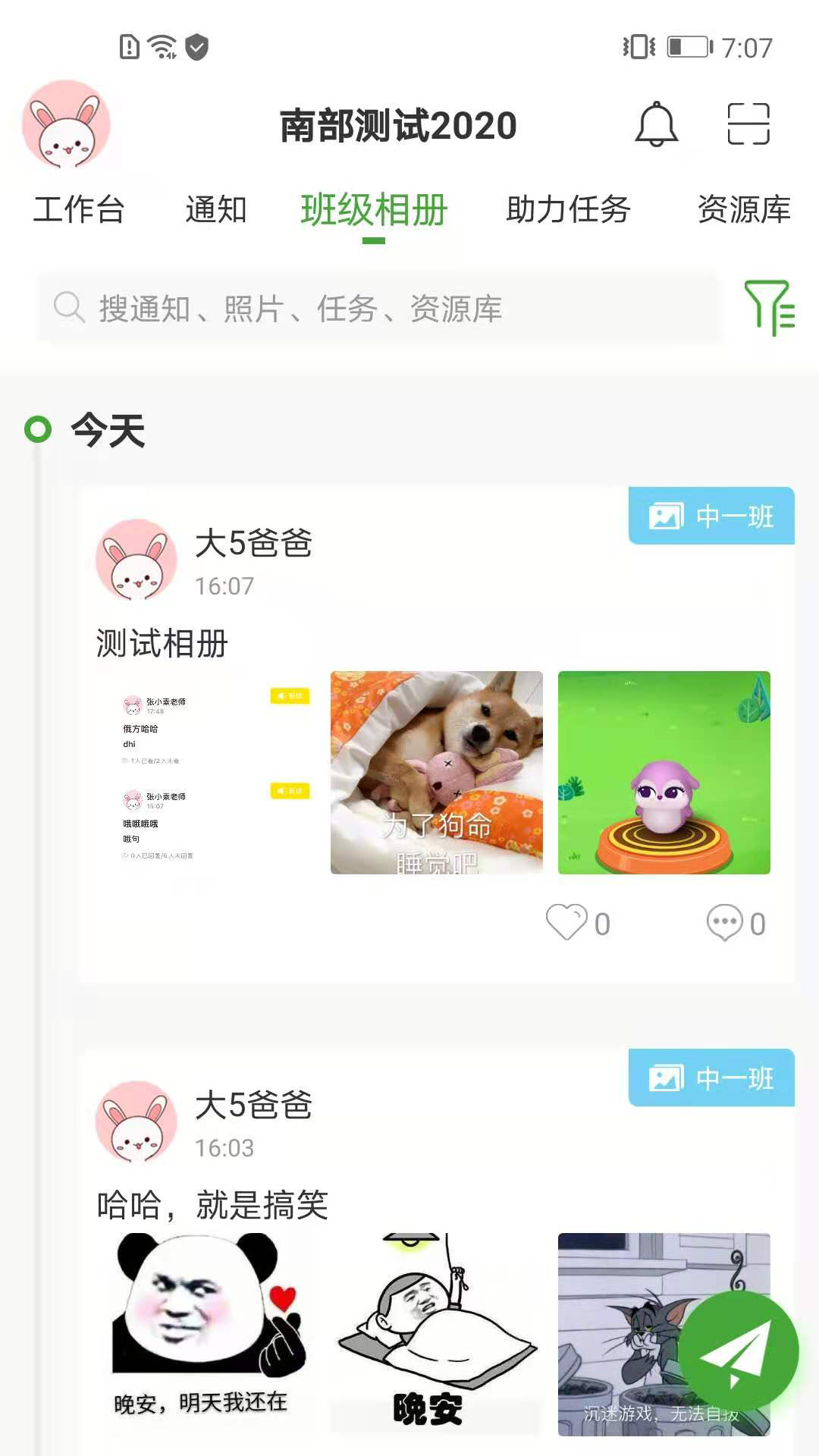The image size is (819, 1456).
Task: Tap the green paper plane publish button
Action: point(737,1351)
